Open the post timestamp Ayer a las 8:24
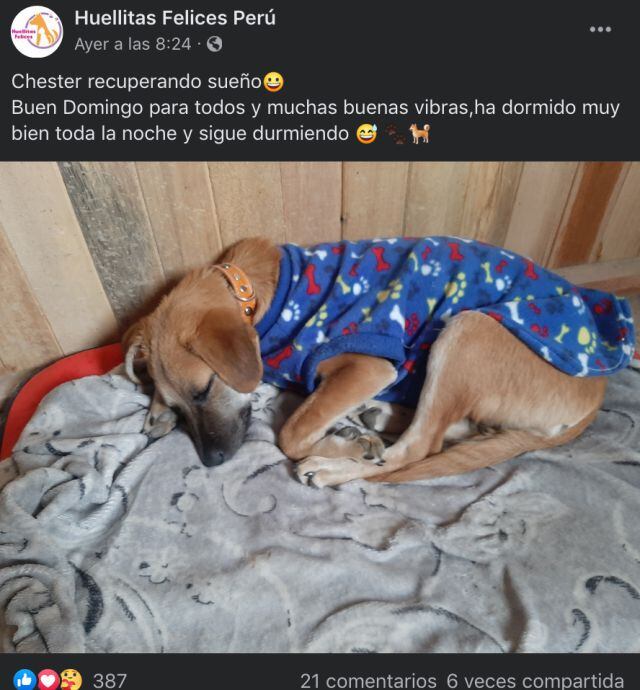 pos(133,44)
